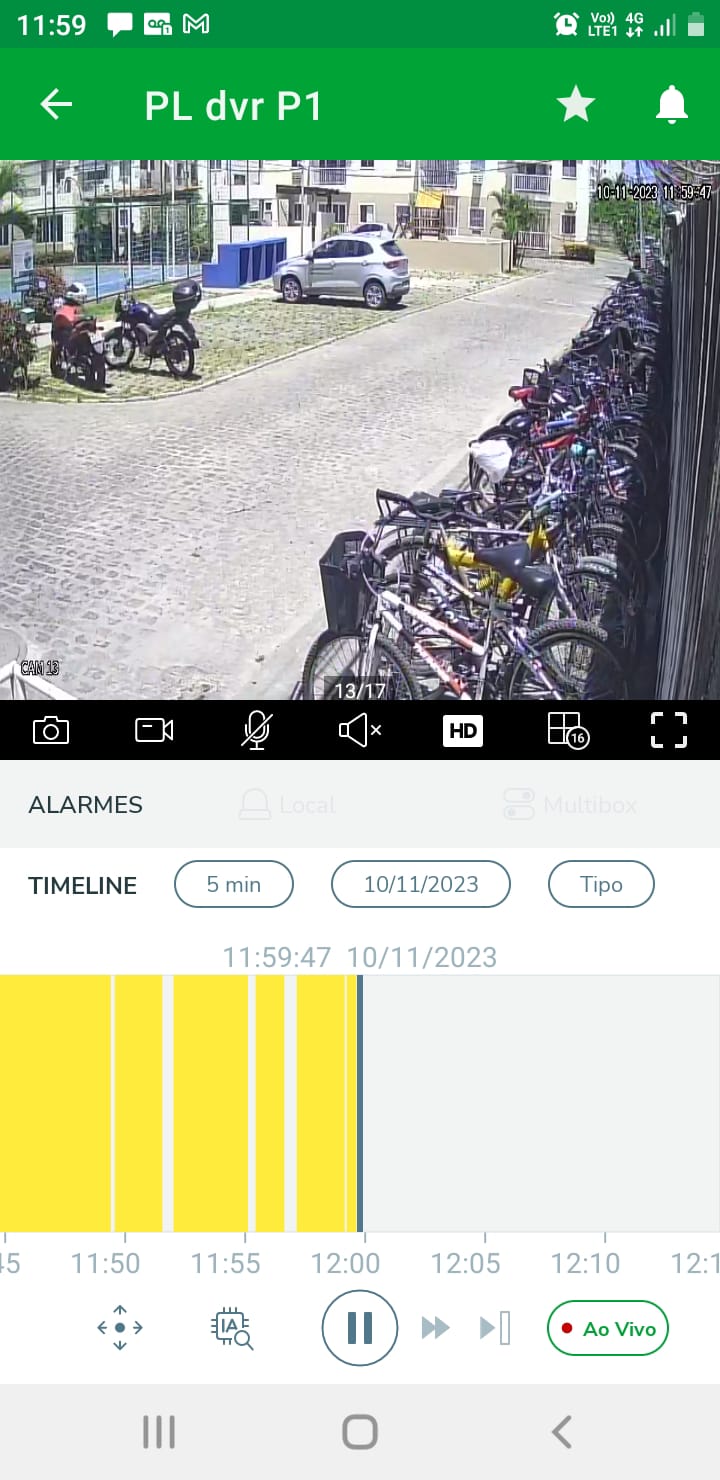This screenshot has width=720, height=1480.
Task: Go back using the header arrow
Action: (x=56, y=104)
